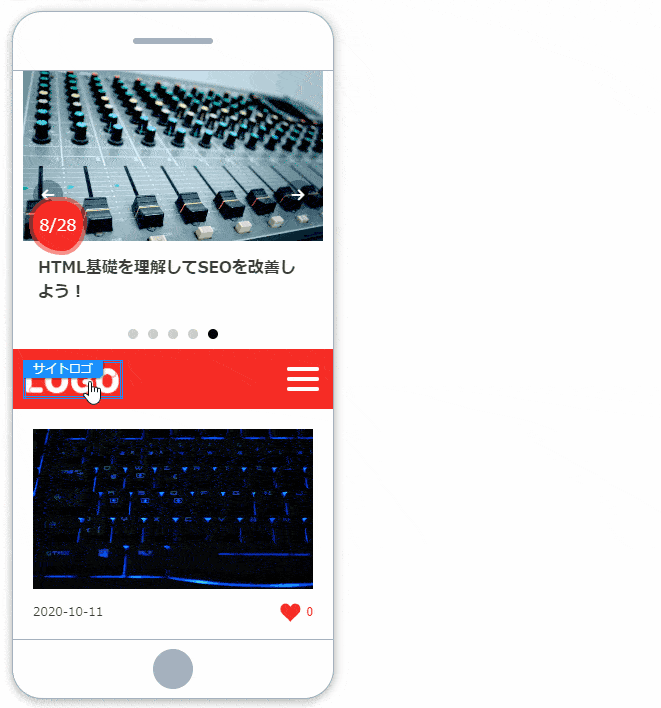This screenshot has width=661, height=708.
Task: Open the keyboard photo article
Action: 172,508
